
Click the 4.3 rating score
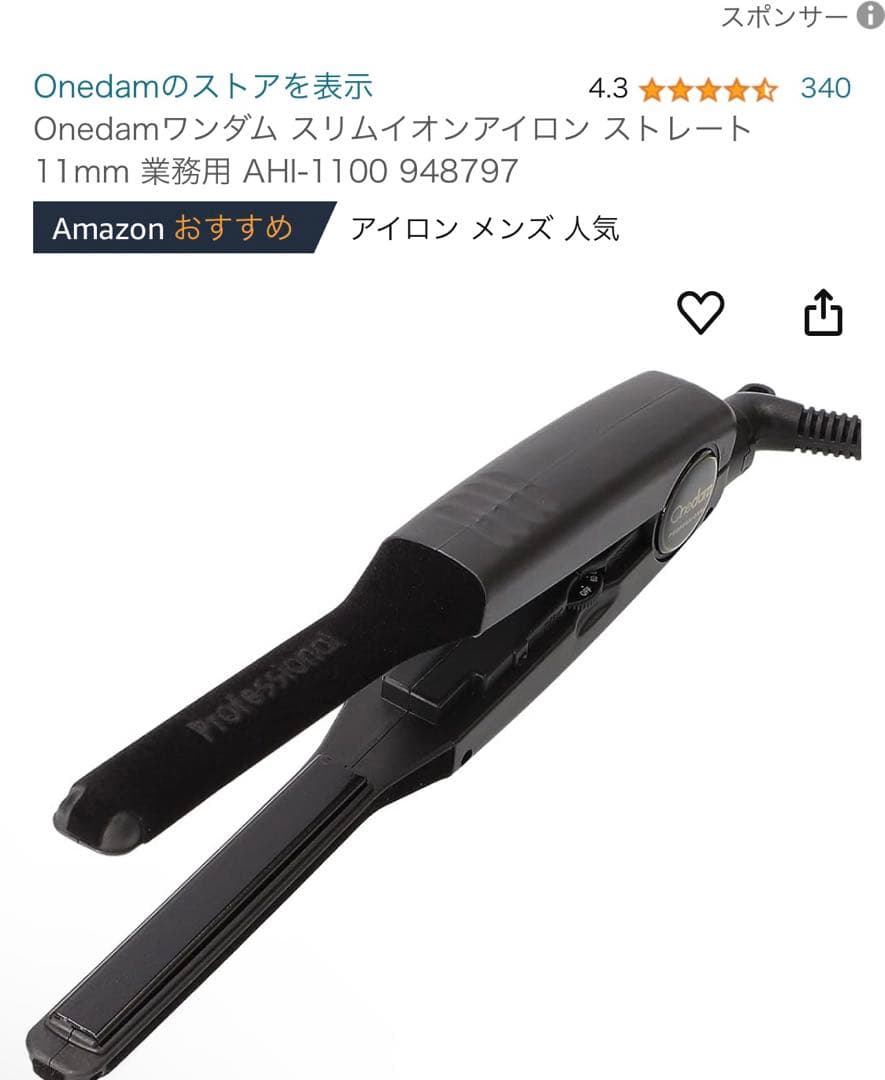coord(609,89)
